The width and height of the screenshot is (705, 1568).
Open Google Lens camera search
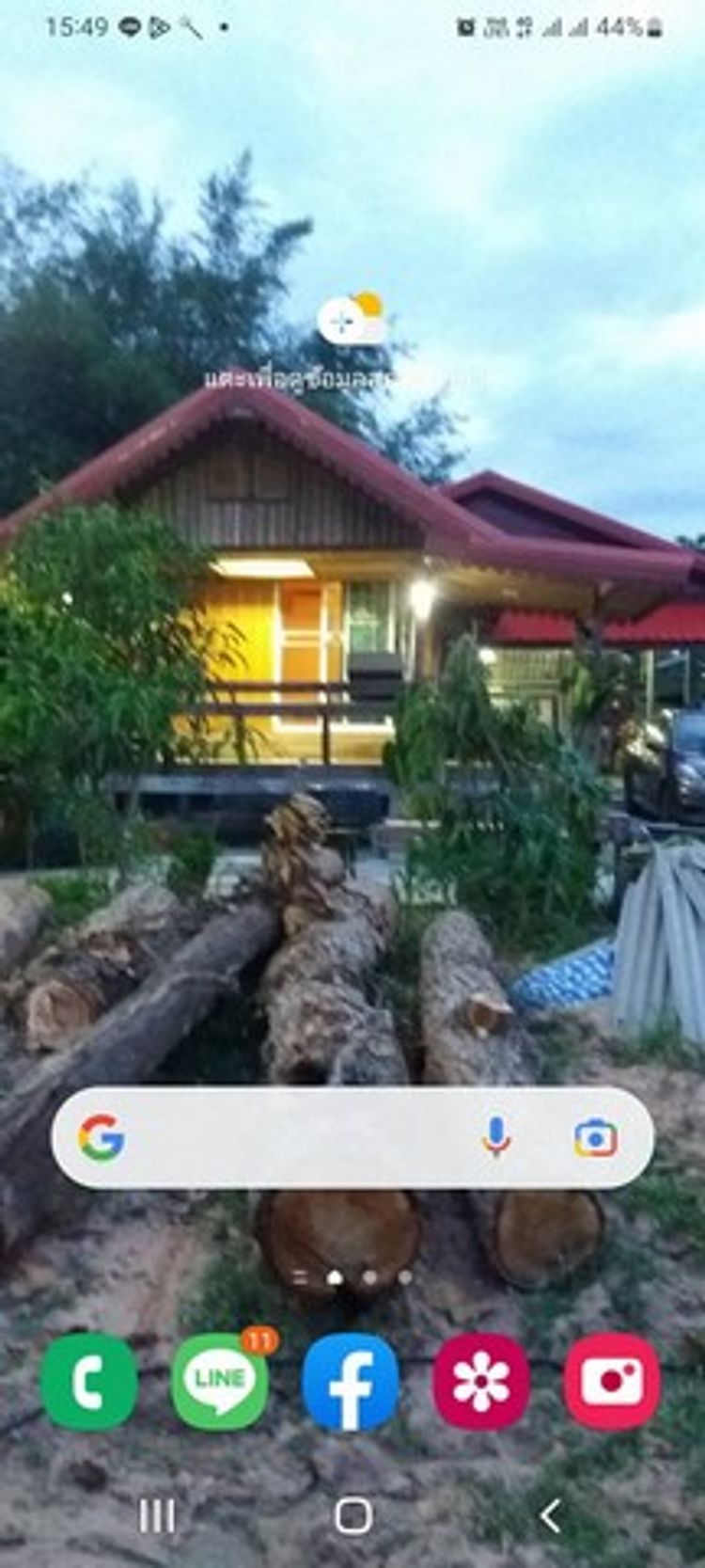pyautogui.click(x=595, y=1138)
